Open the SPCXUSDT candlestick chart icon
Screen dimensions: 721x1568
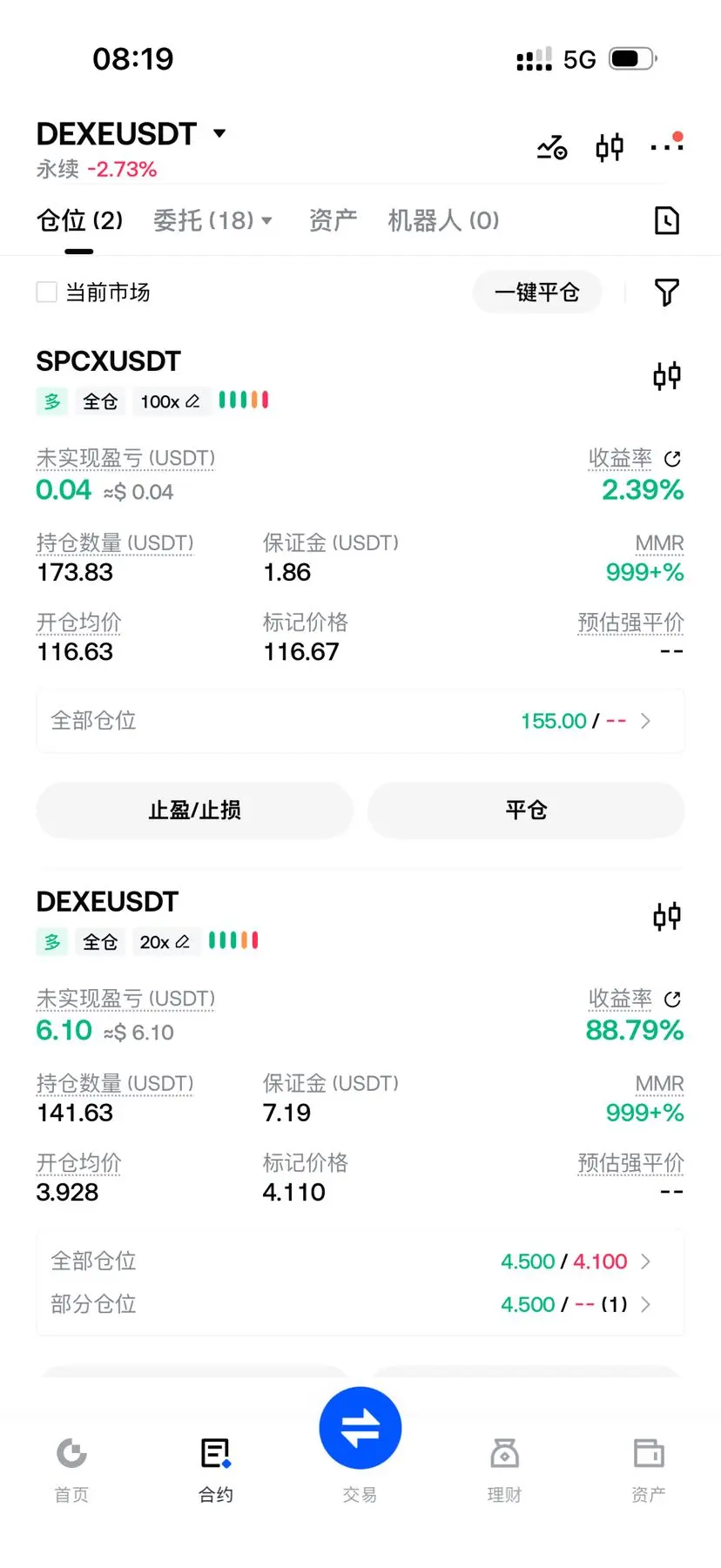(667, 376)
